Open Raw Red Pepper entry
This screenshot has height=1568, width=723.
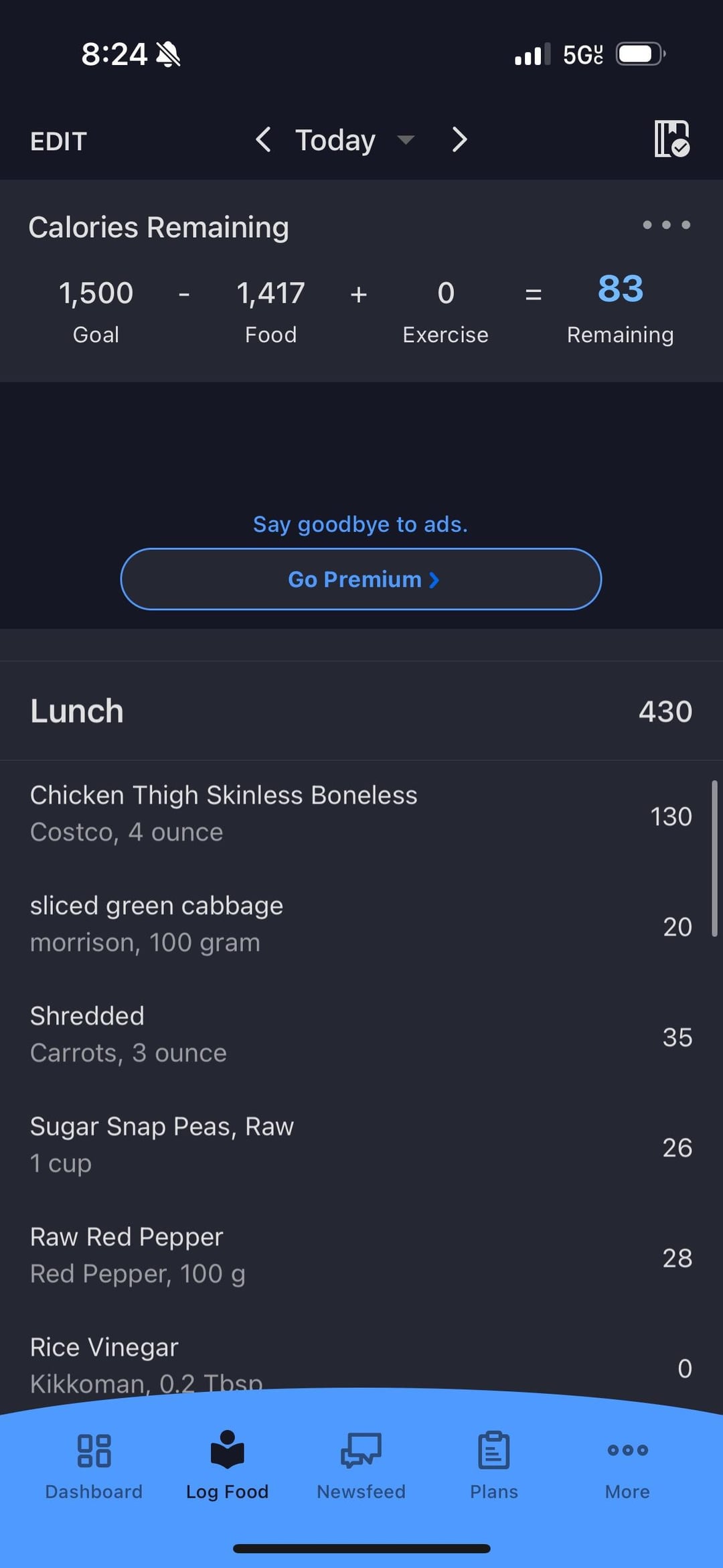point(361,1257)
